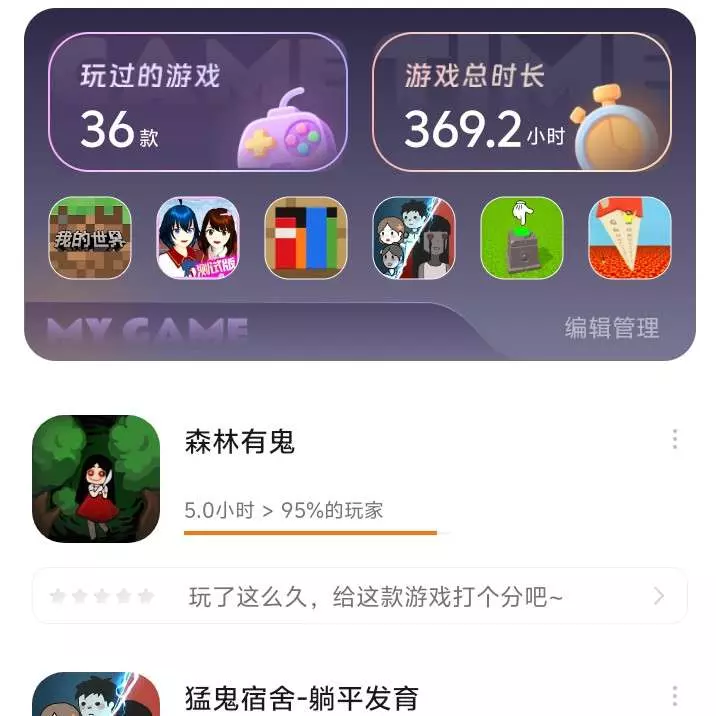This screenshot has height=716, width=716.
Task: Open the lava tower game icon
Action: (629, 238)
